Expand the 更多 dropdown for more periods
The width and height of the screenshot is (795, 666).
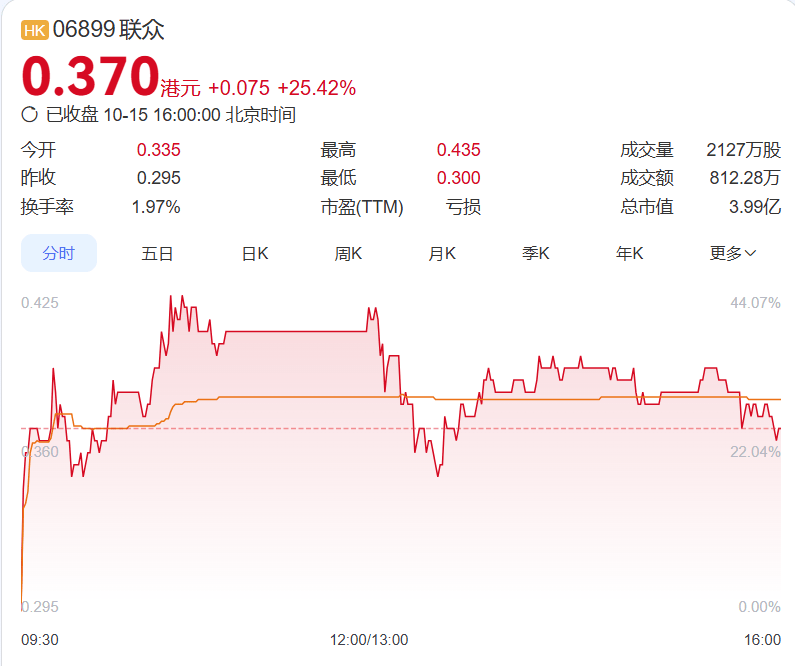click(732, 253)
